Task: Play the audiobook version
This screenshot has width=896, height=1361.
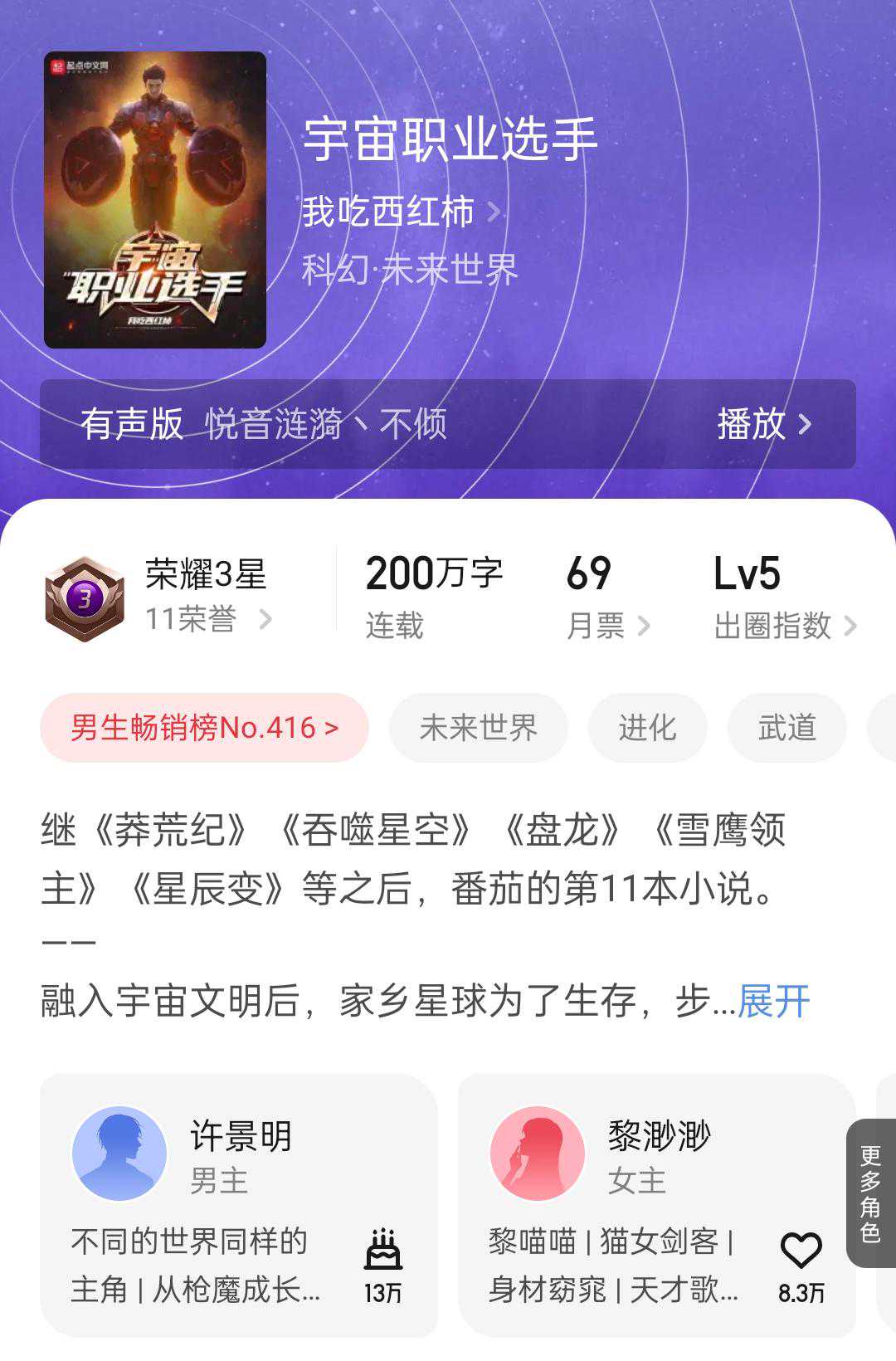Action: tap(762, 424)
